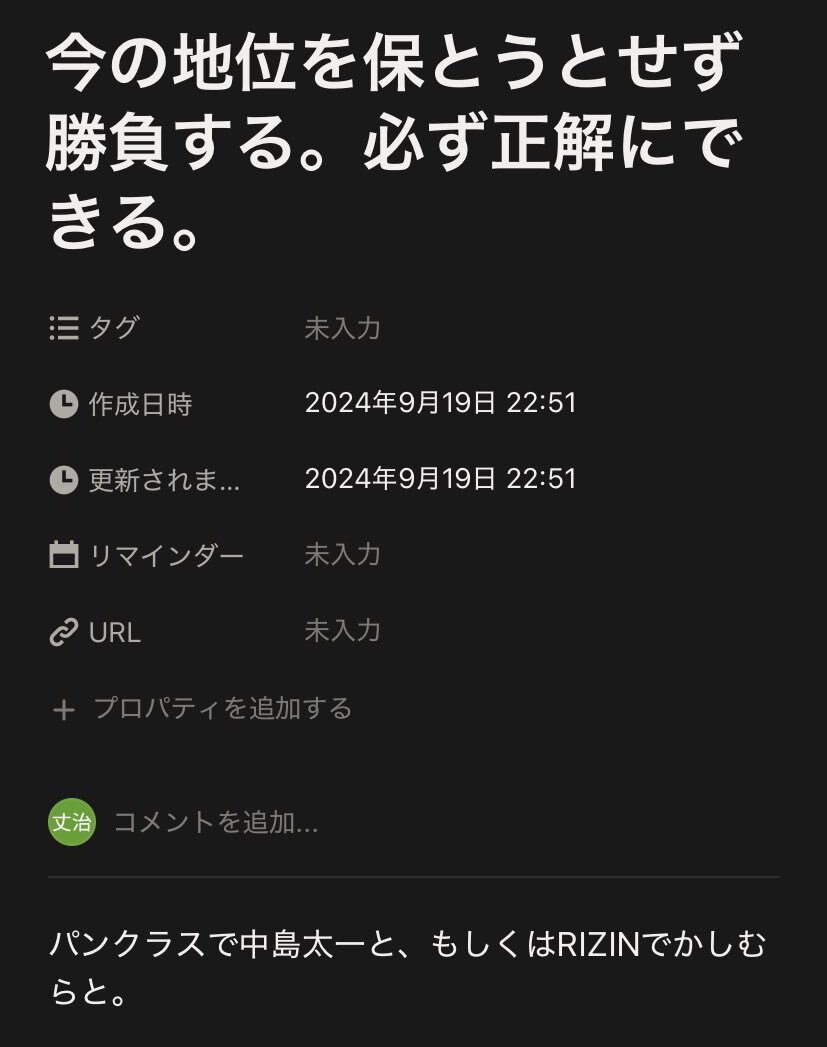
Task: Open the 作成日時 property row
Action: (140, 404)
